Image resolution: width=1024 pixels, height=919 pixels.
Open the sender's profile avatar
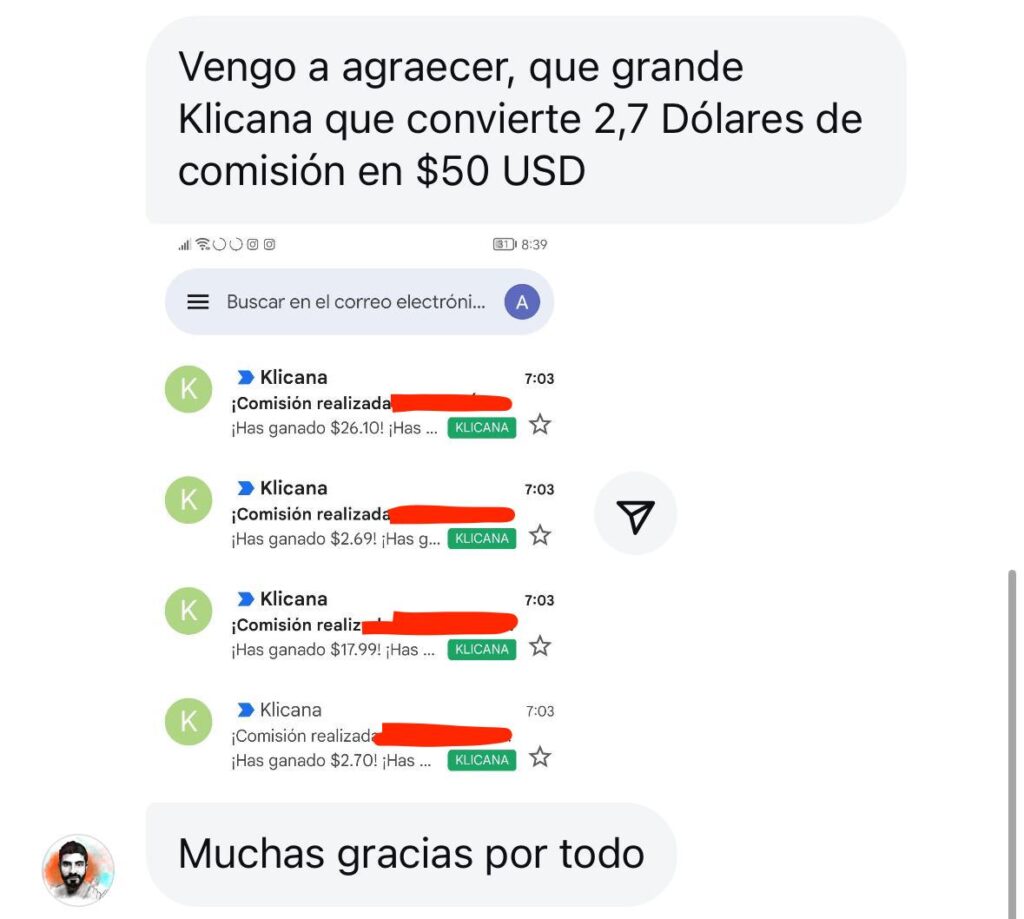pyautogui.click(x=78, y=870)
